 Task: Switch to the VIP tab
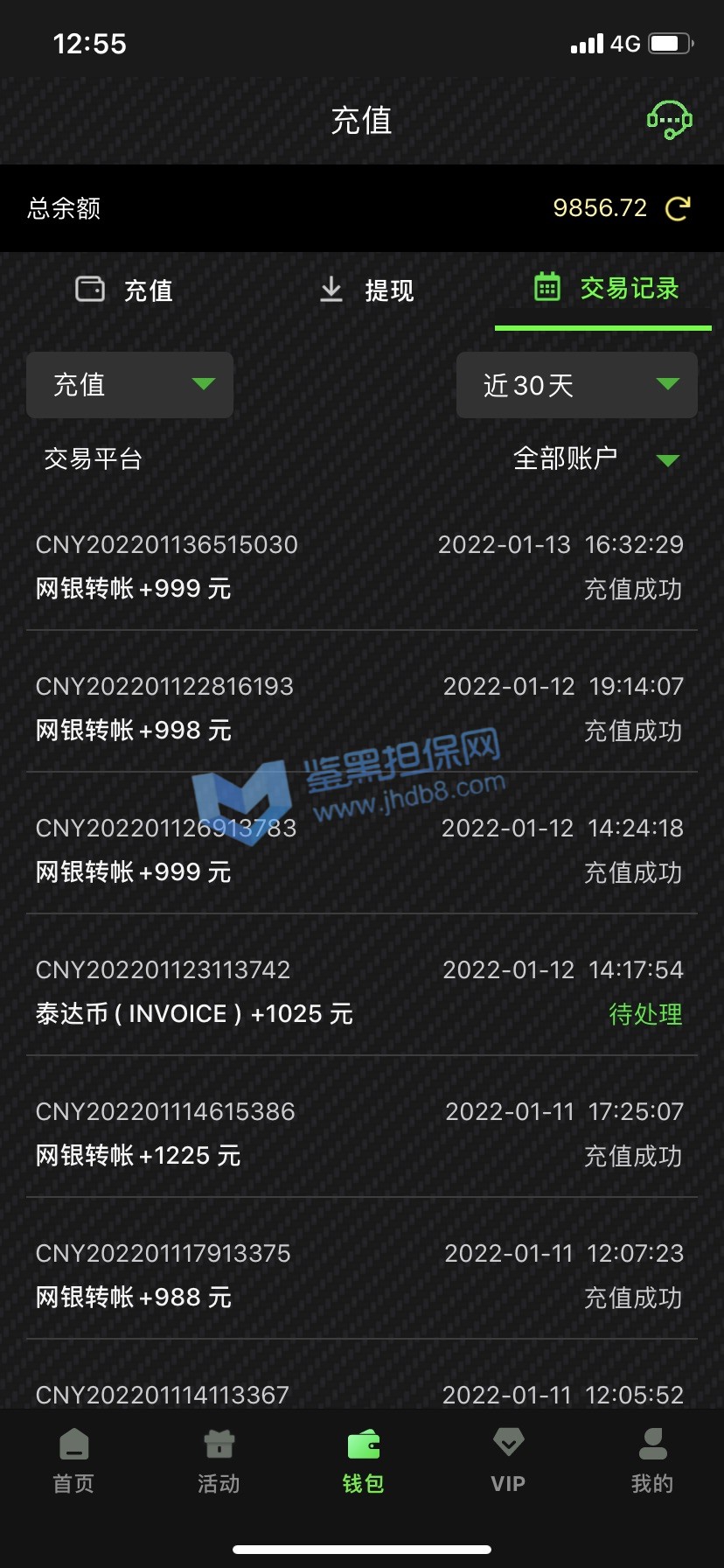(508, 1460)
